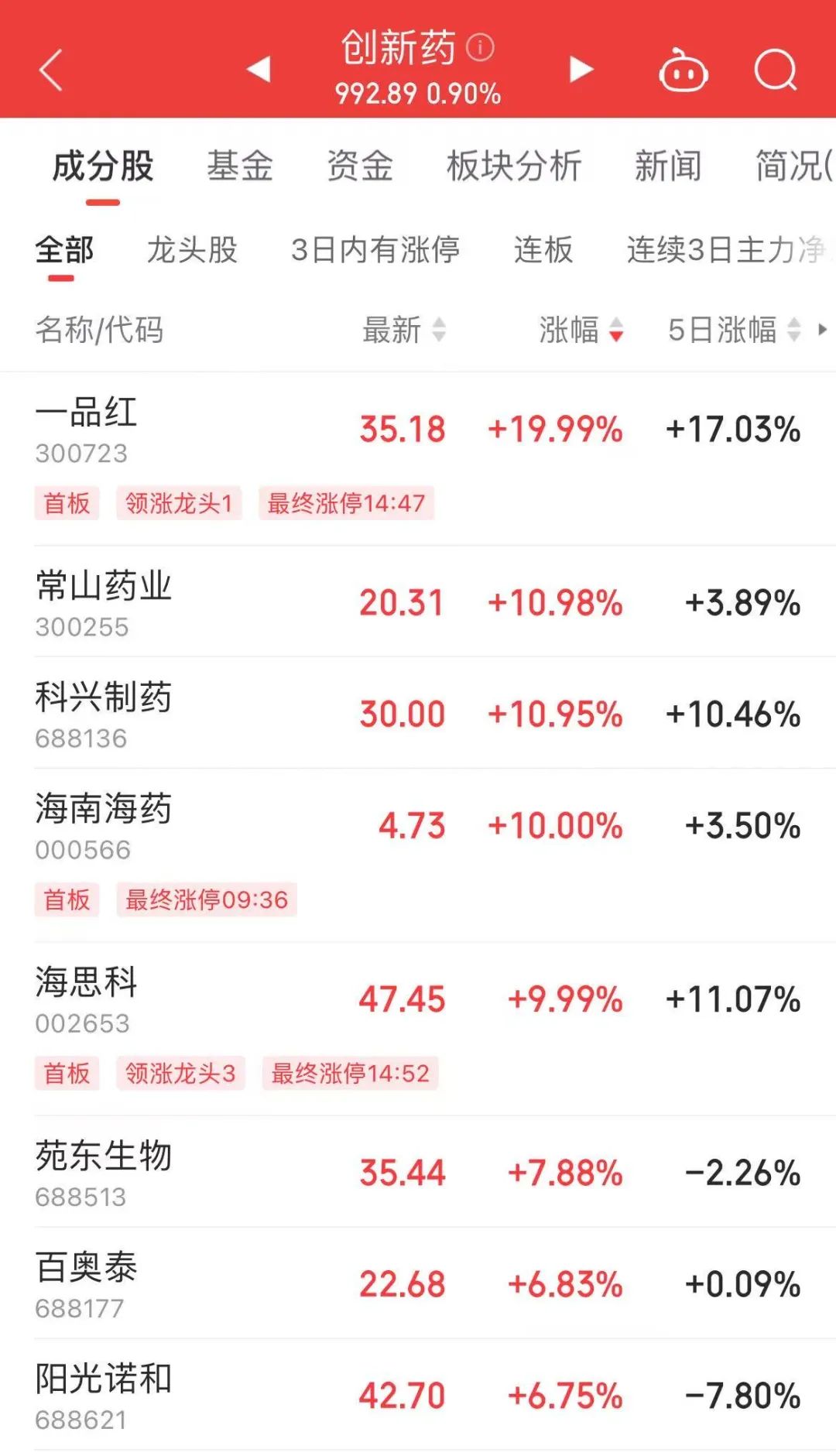Go back using the top-left arrow
The height and width of the screenshot is (1456, 836).
51,70
